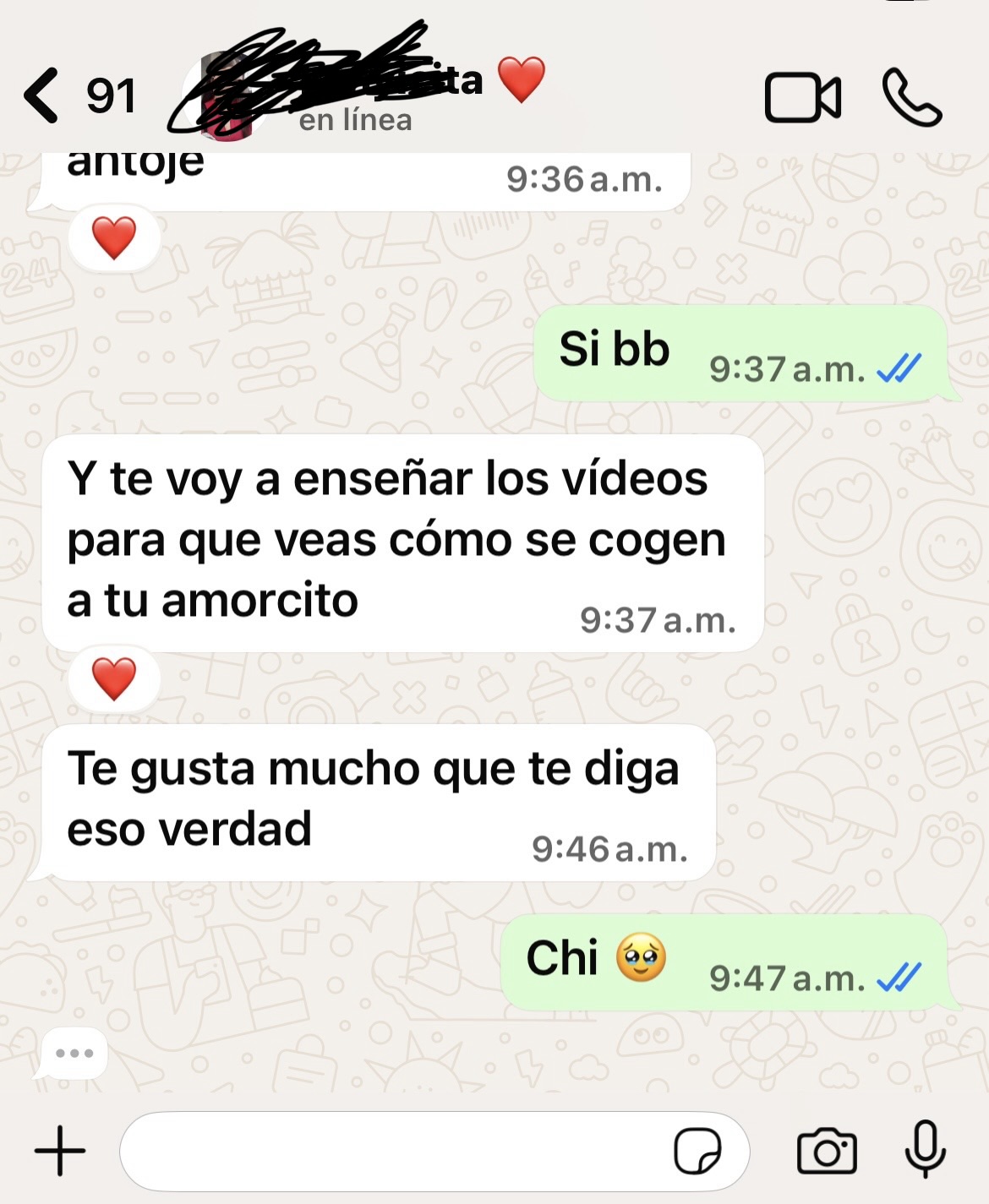Start a video call
989x1204 pixels.
(802, 97)
